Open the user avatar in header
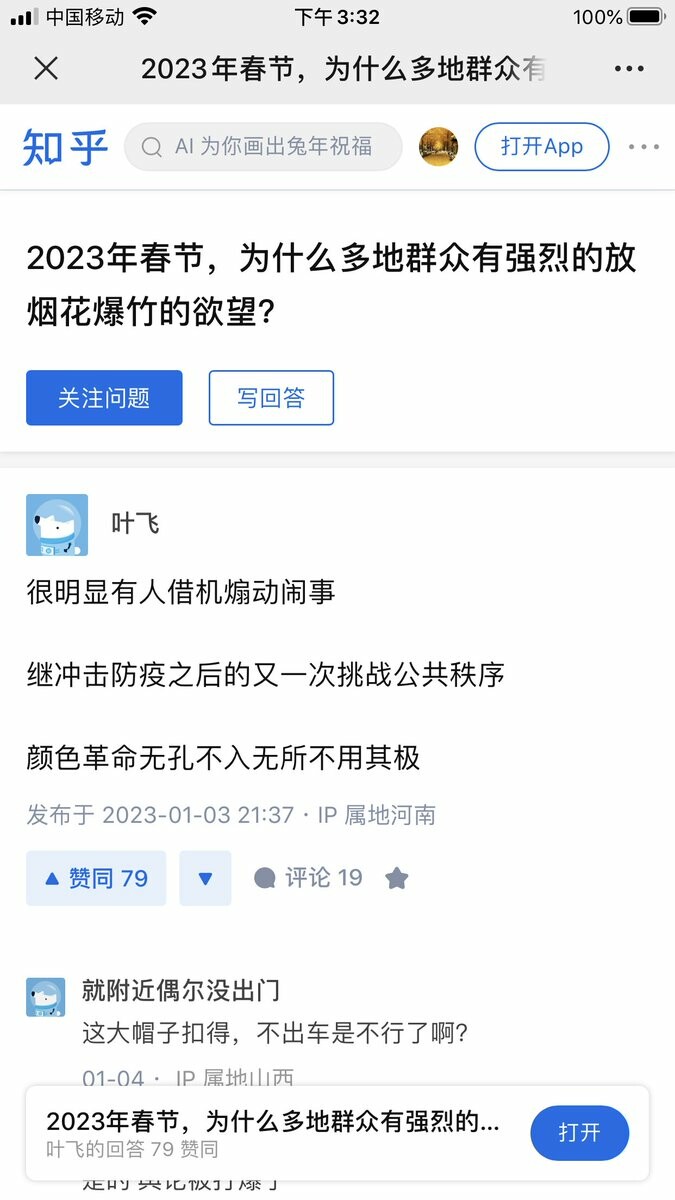Screen dimensions: 675x1200 438,147
